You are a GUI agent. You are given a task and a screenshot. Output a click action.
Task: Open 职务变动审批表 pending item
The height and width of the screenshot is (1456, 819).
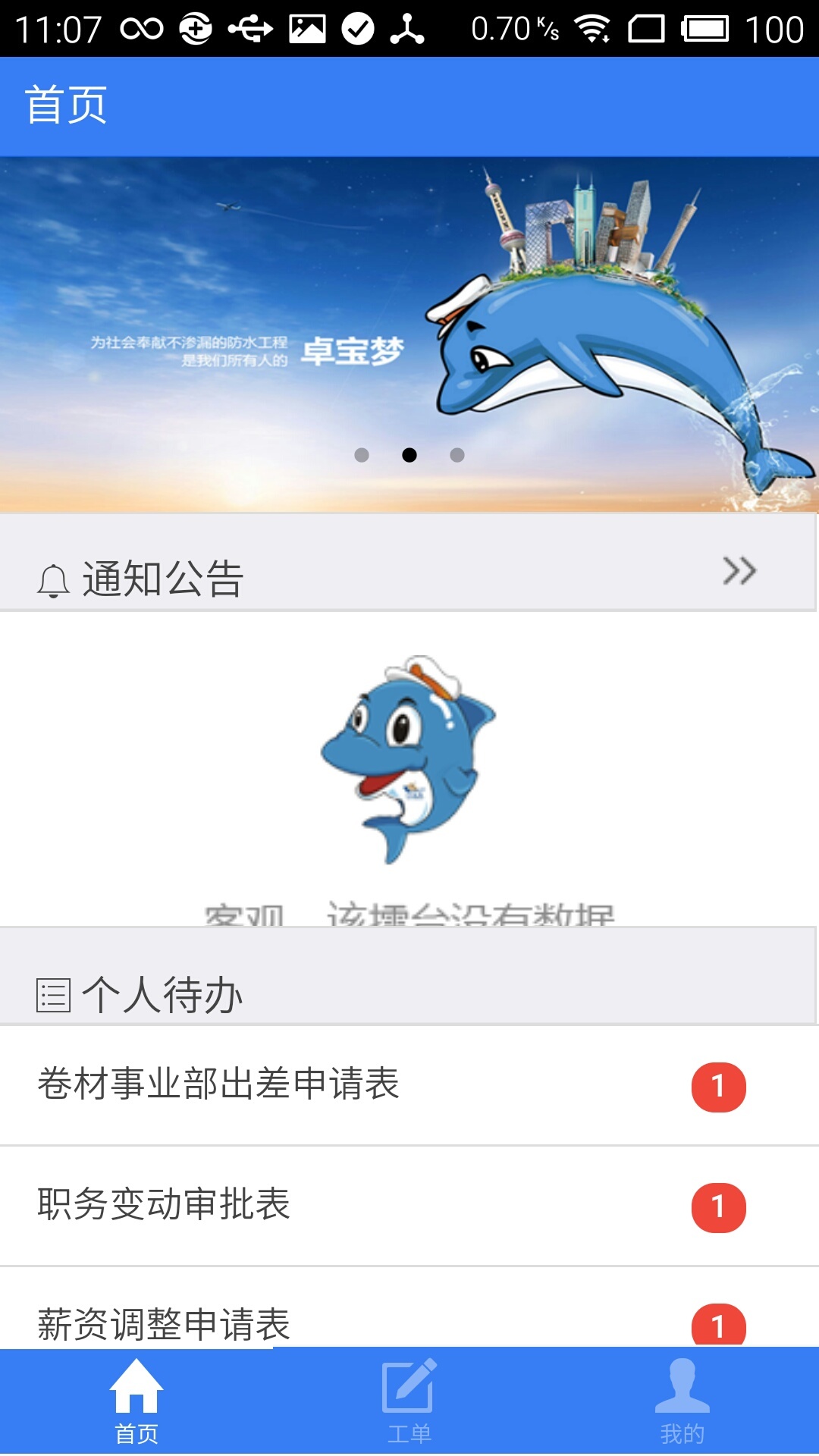pyautogui.click(x=409, y=1206)
